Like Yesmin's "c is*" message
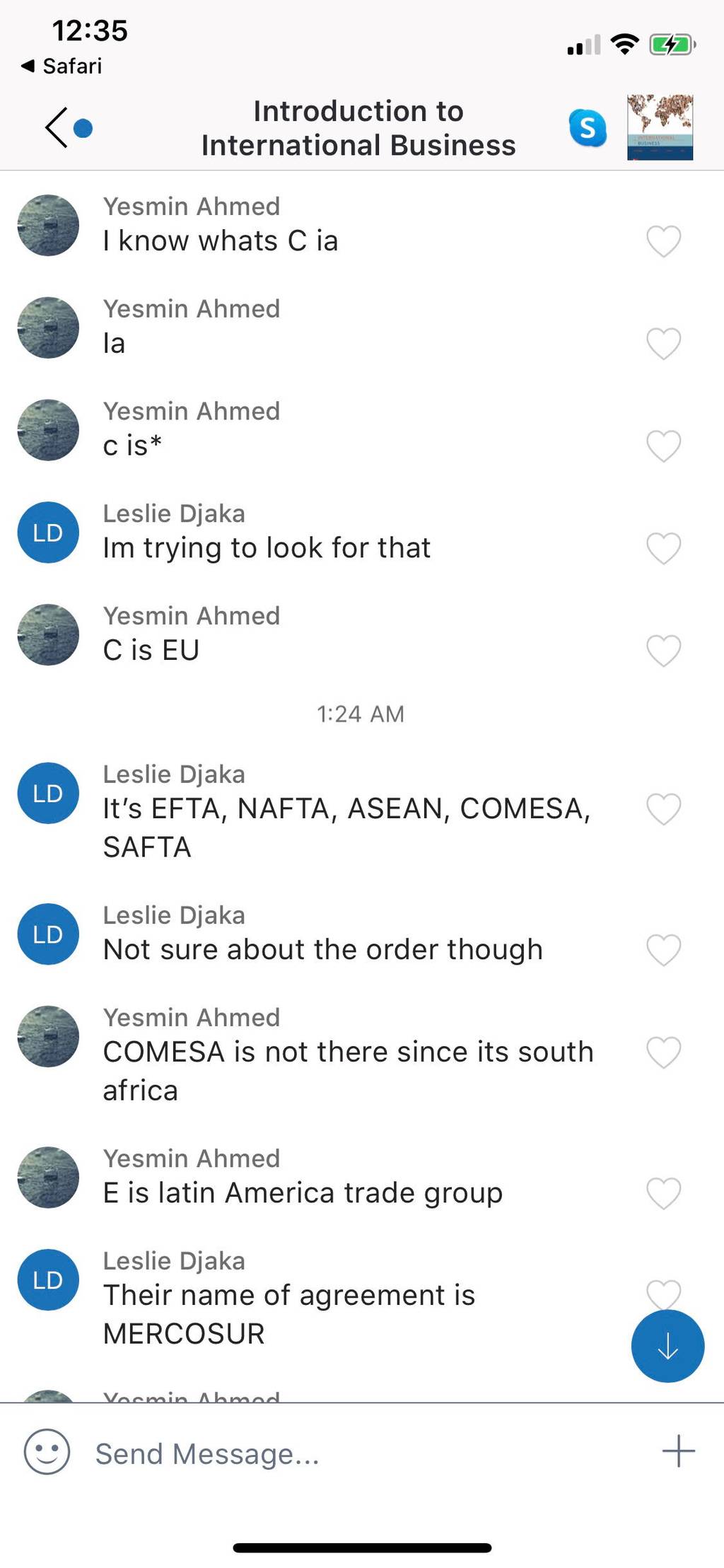Image resolution: width=724 pixels, height=1568 pixels. point(664,446)
